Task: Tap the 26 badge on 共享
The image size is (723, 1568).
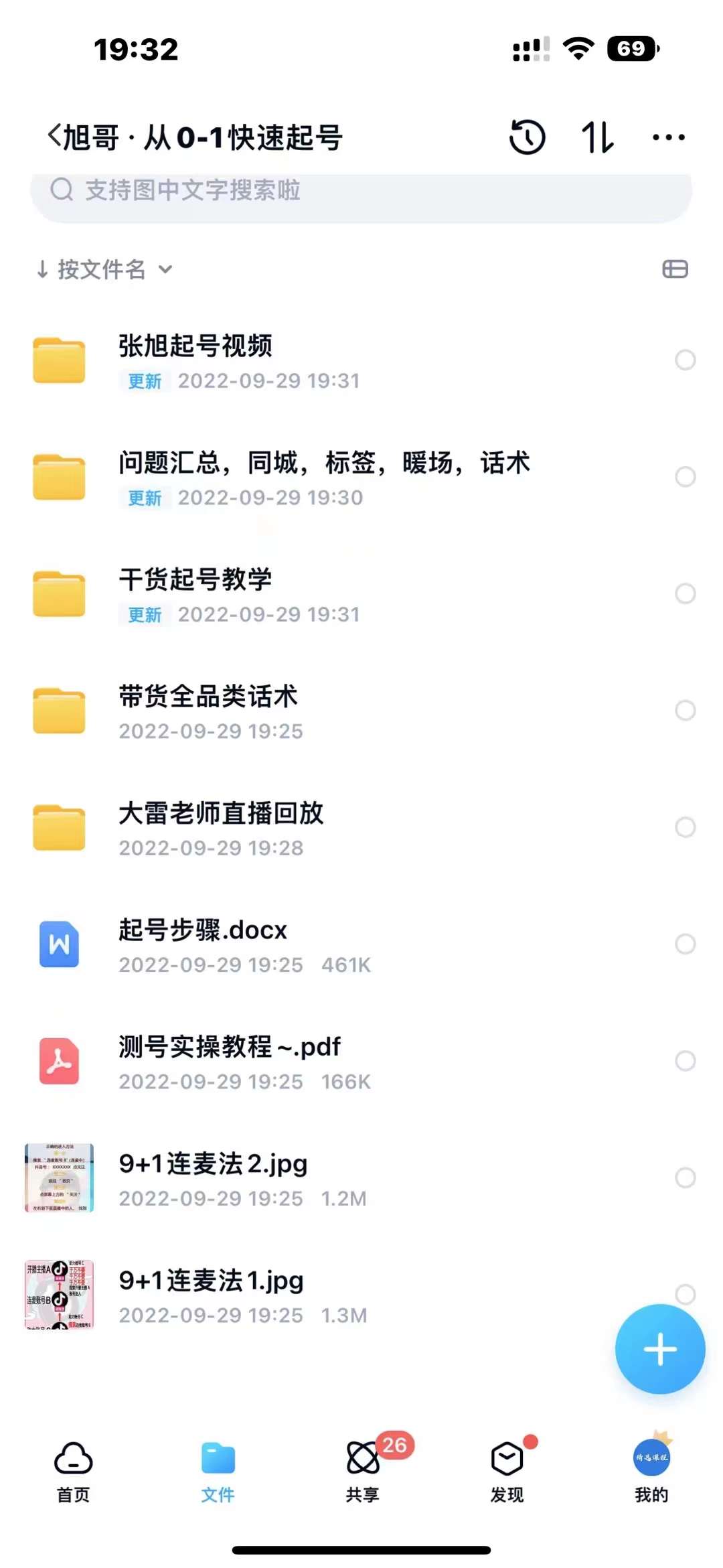Action: click(x=394, y=1446)
